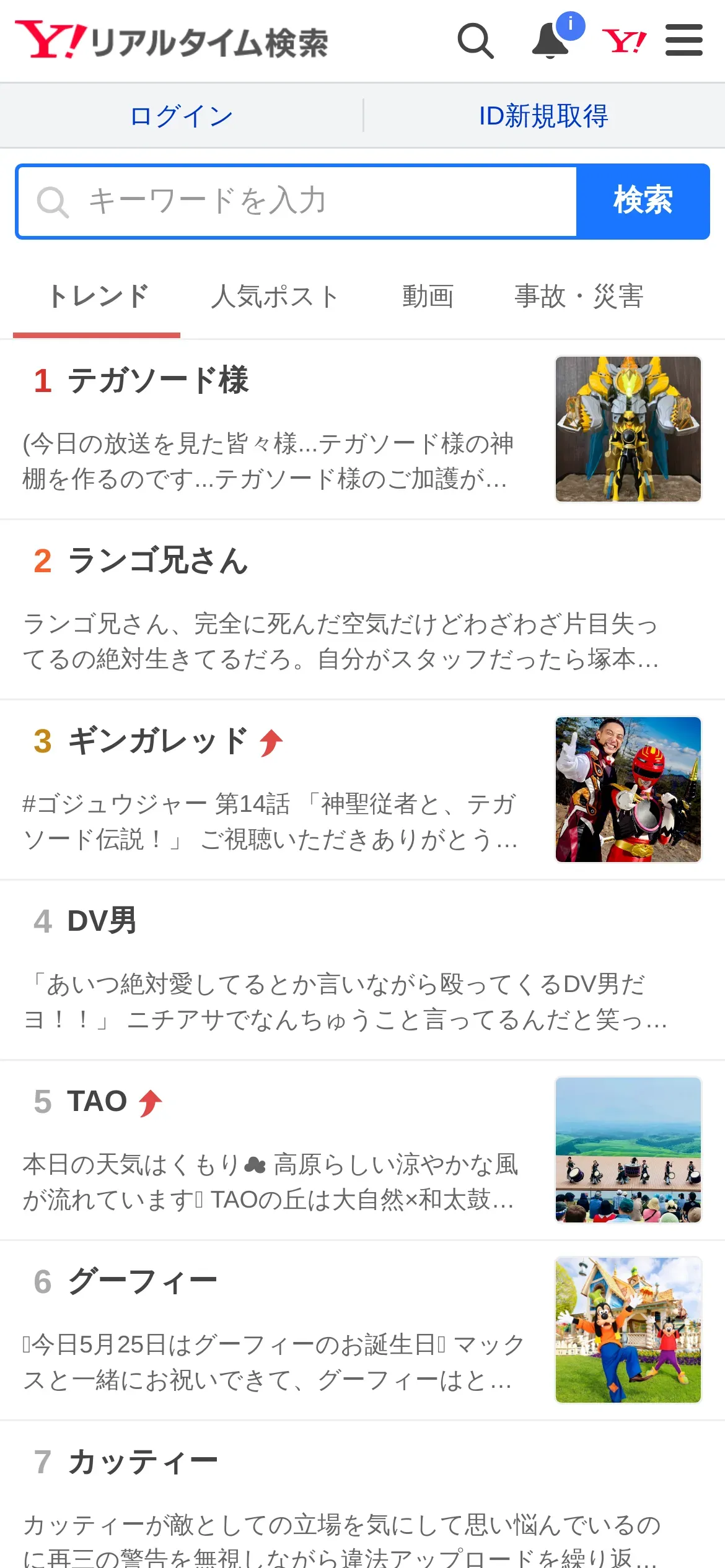Open trend 1 テガソード様
Screen dimensions: 725x1568
coord(158,380)
